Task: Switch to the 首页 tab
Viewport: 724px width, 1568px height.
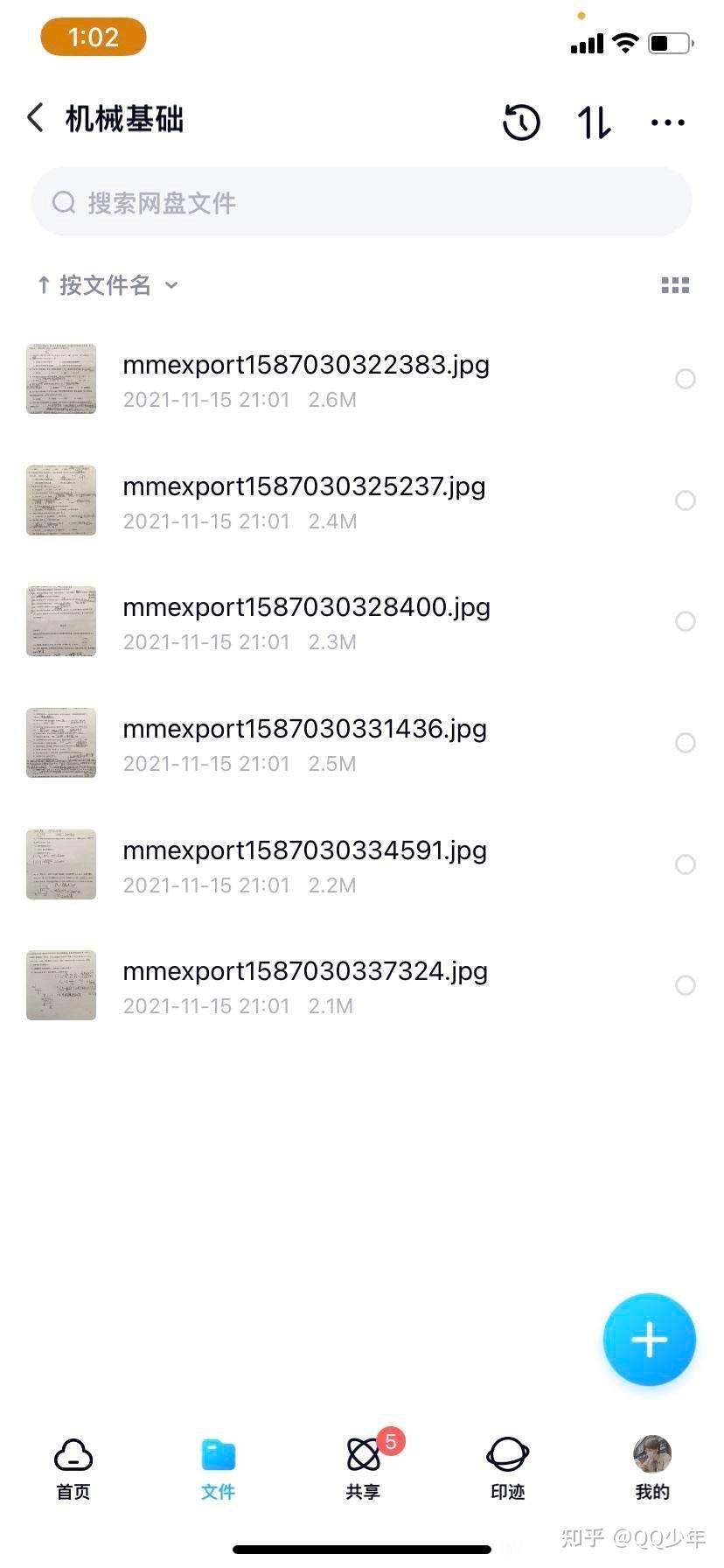Action: click(73, 1469)
